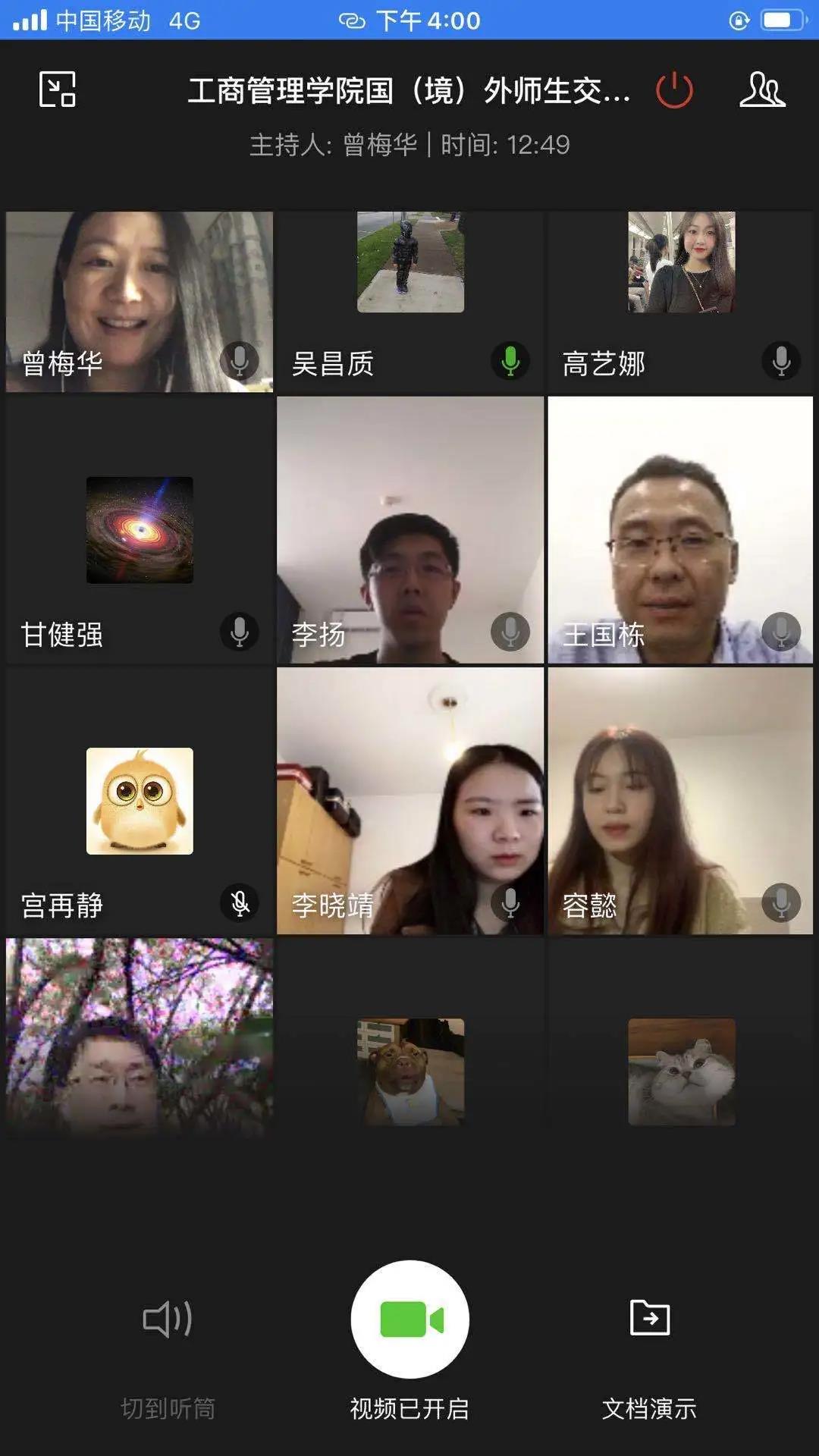819x1456 pixels.
Task: Tap 吴昌质's participant tile
Action: click(x=410, y=301)
